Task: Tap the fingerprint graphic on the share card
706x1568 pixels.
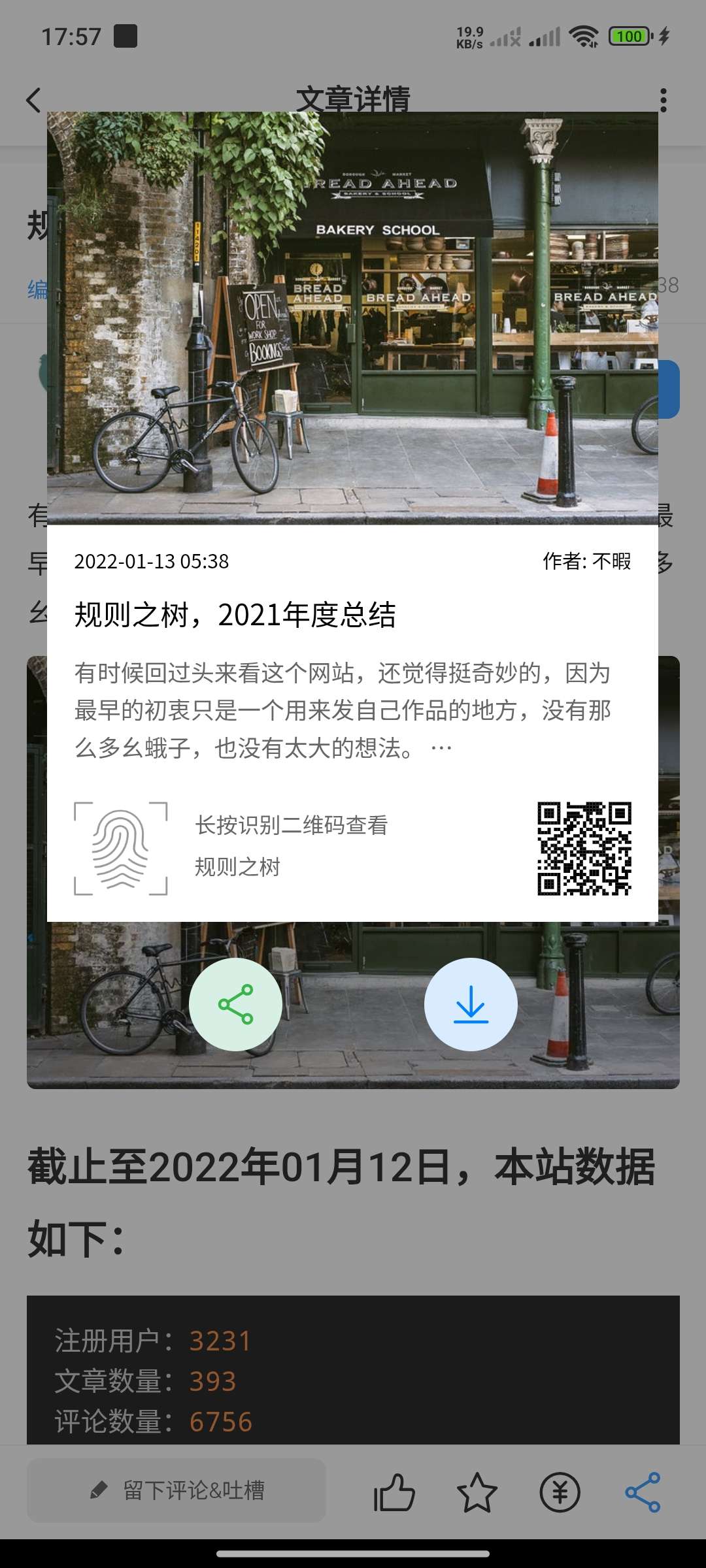Action: [x=121, y=846]
